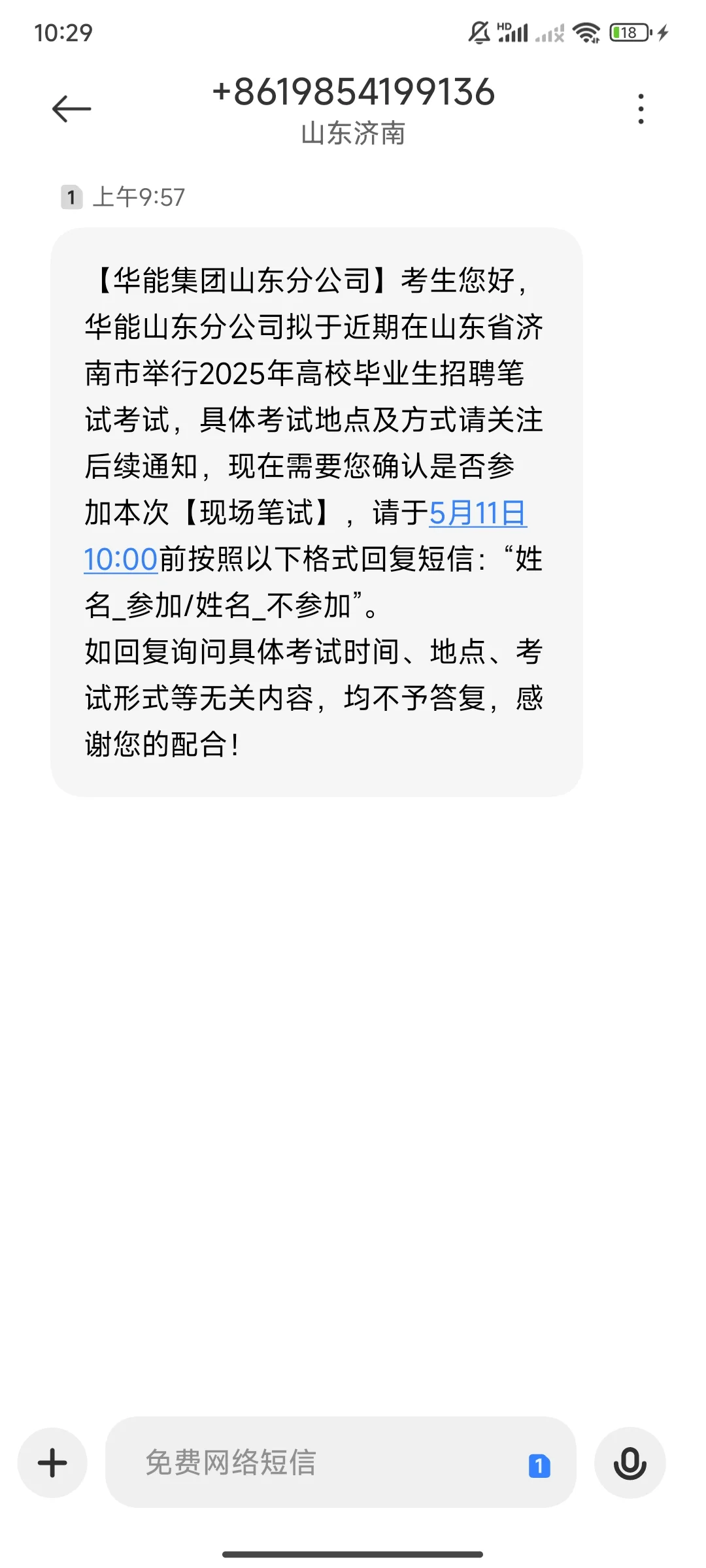Tap the SIM 1 selector icon
The height and width of the screenshot is (1568, 706).
point(539,1465)
